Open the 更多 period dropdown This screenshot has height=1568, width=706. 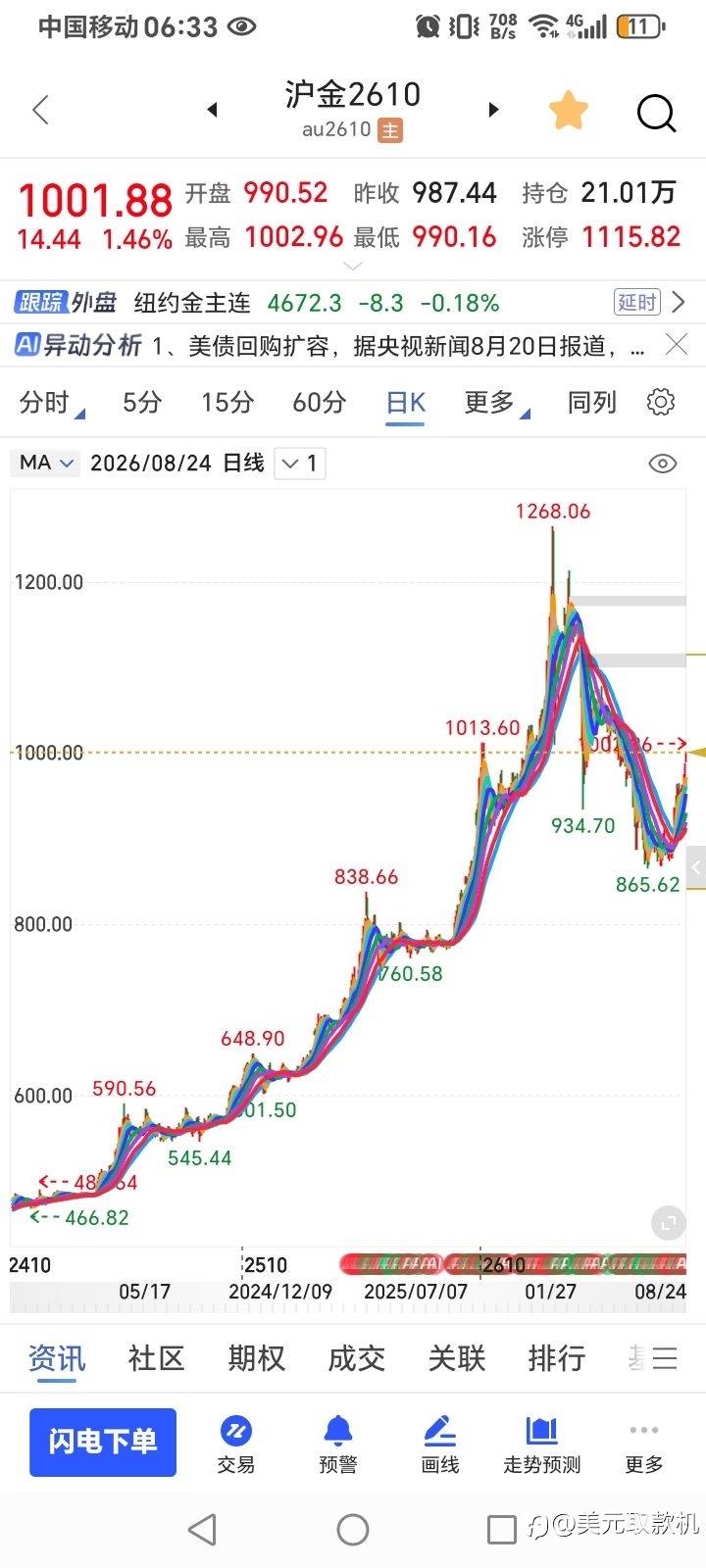click(495, 403)
